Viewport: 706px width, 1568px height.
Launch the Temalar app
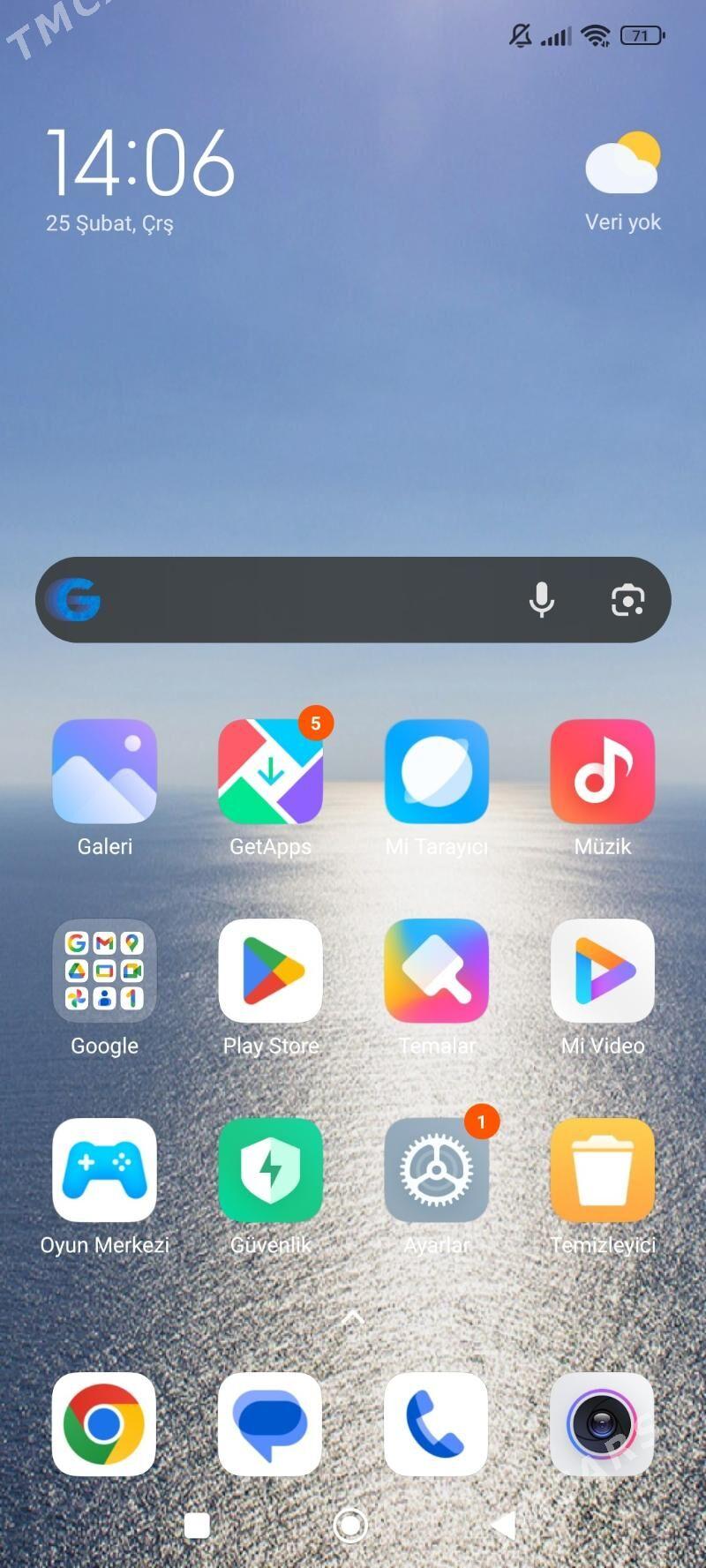(436, 971)
